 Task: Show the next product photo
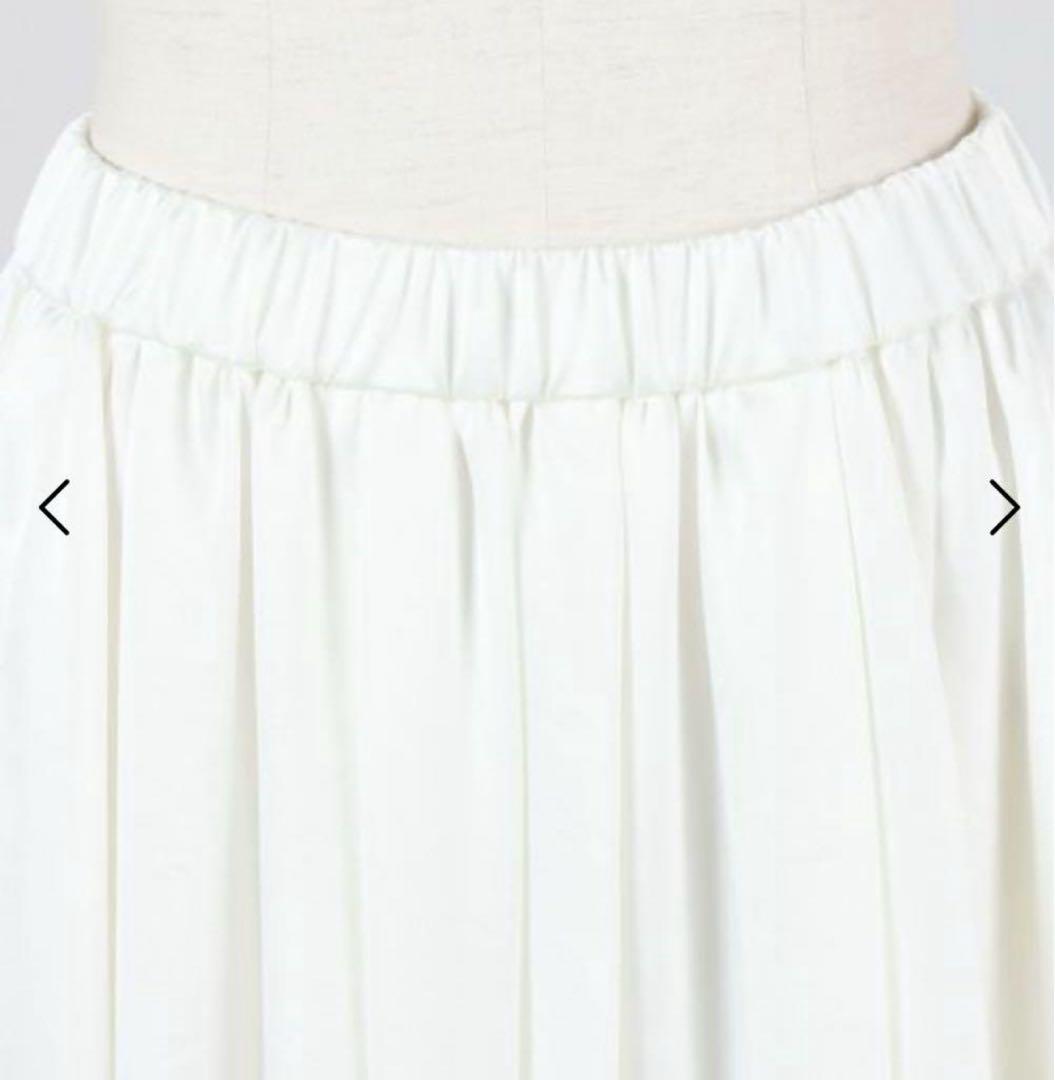(1003, 507)
